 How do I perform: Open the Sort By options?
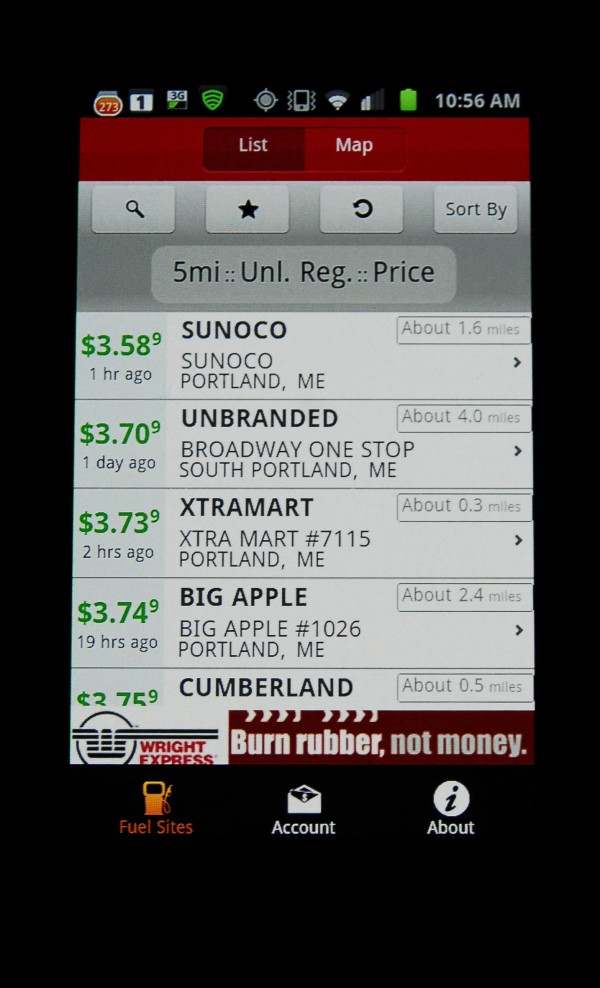(x=476, y=209)
